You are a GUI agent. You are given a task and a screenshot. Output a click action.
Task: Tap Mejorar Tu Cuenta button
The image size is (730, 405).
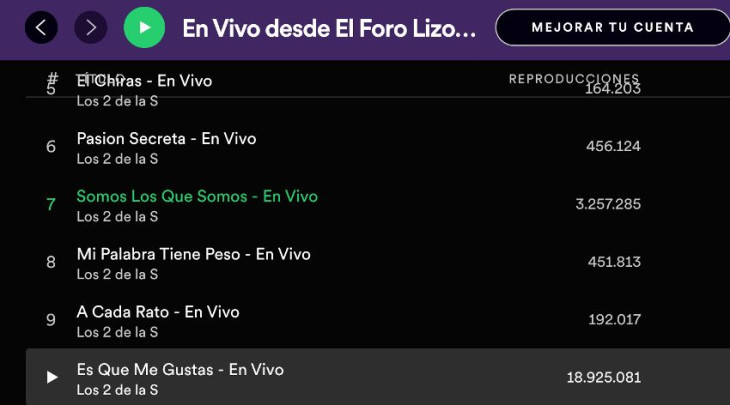[612, 28]
